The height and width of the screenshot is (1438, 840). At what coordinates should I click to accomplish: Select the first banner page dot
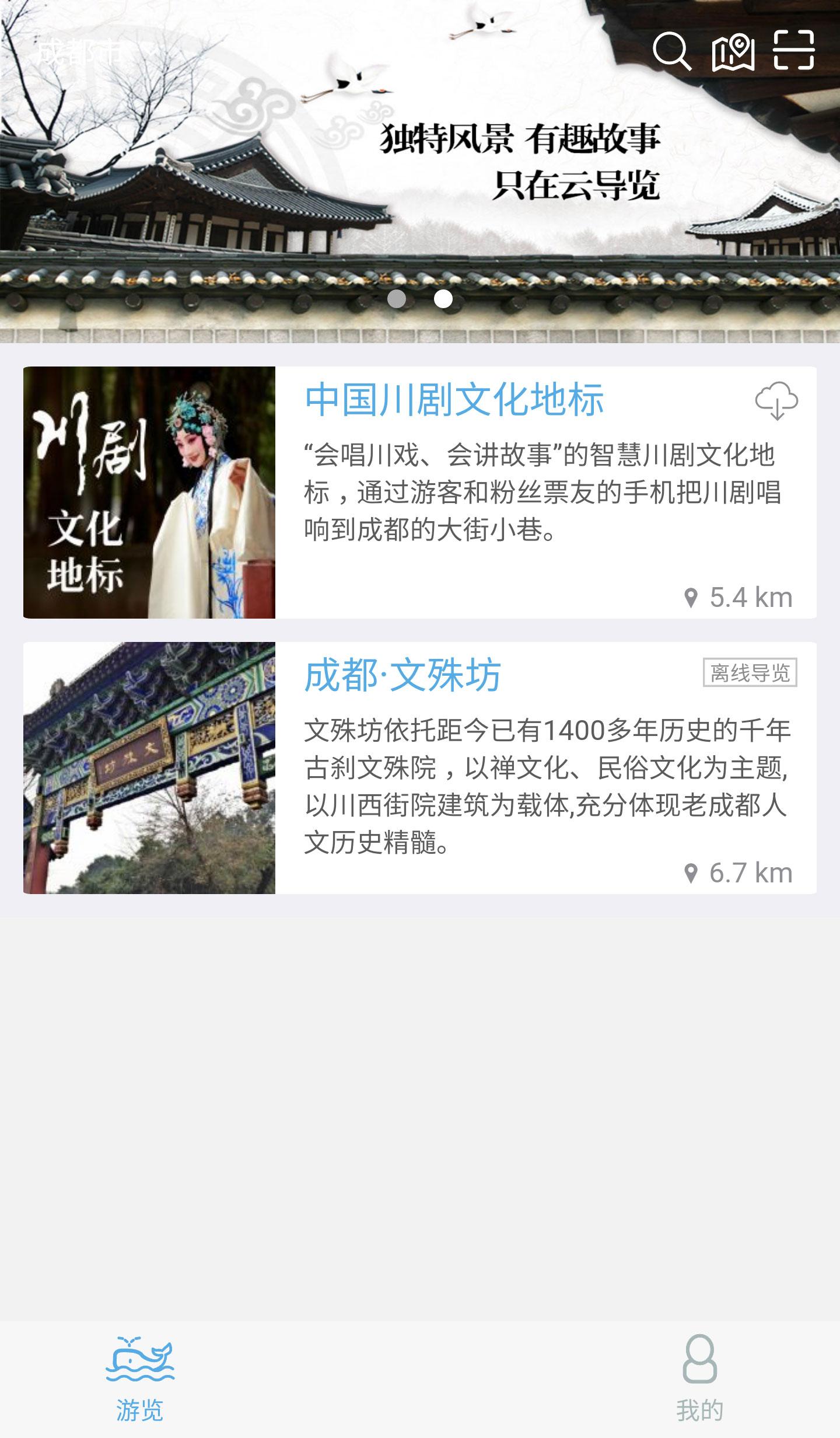point(397,299)
